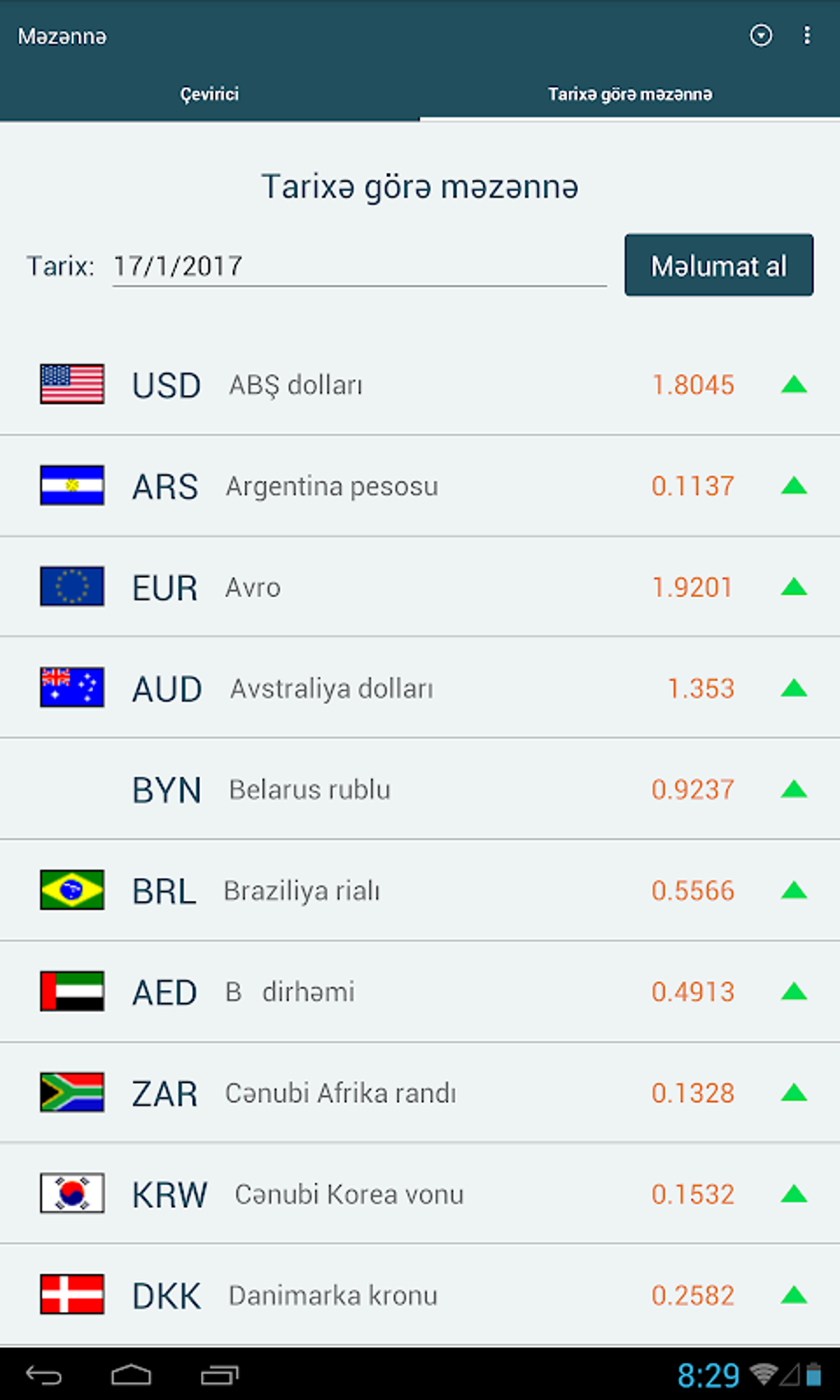The image size is (840, 1400).
Task: Open the BYN Belarus rublu row
Action: (420, 790)
